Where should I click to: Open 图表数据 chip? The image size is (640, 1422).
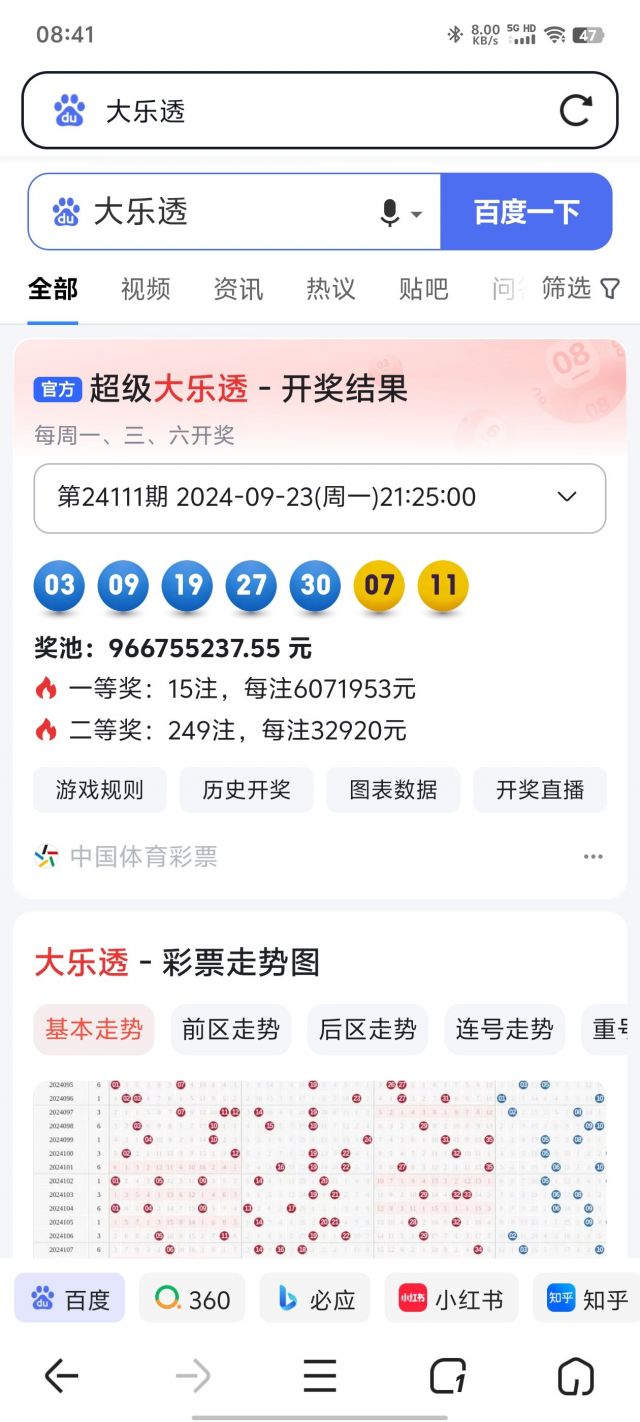click(393, 790)
